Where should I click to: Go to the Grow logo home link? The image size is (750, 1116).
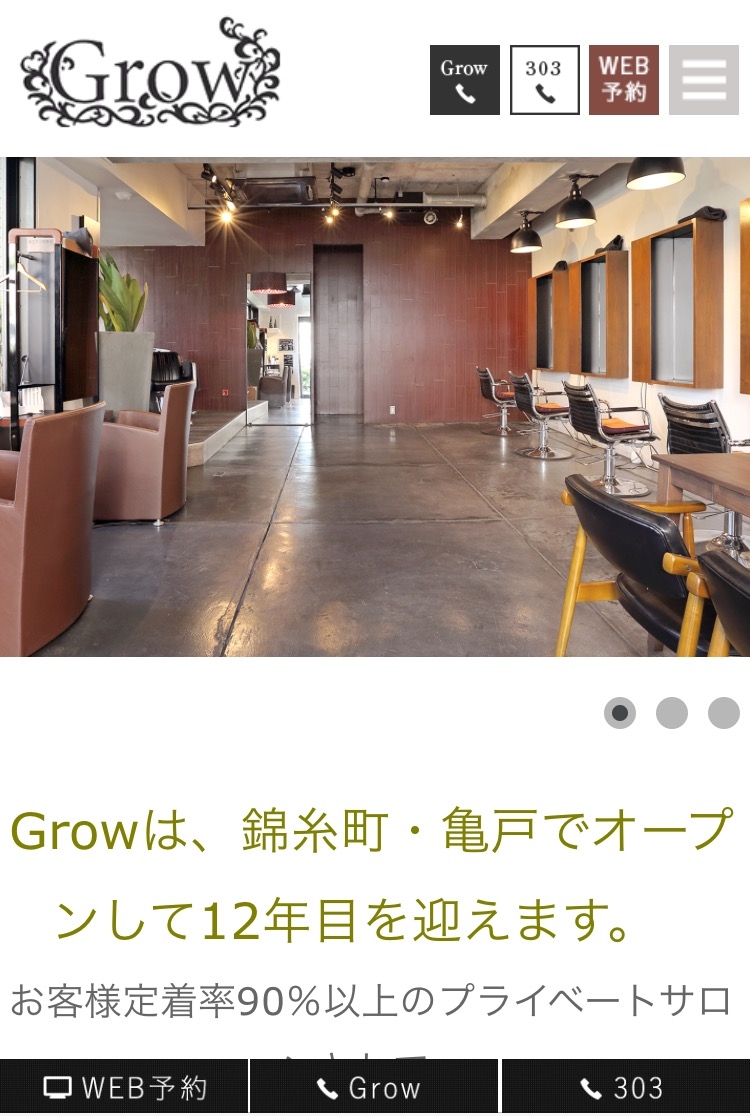[x=150, y=73]
